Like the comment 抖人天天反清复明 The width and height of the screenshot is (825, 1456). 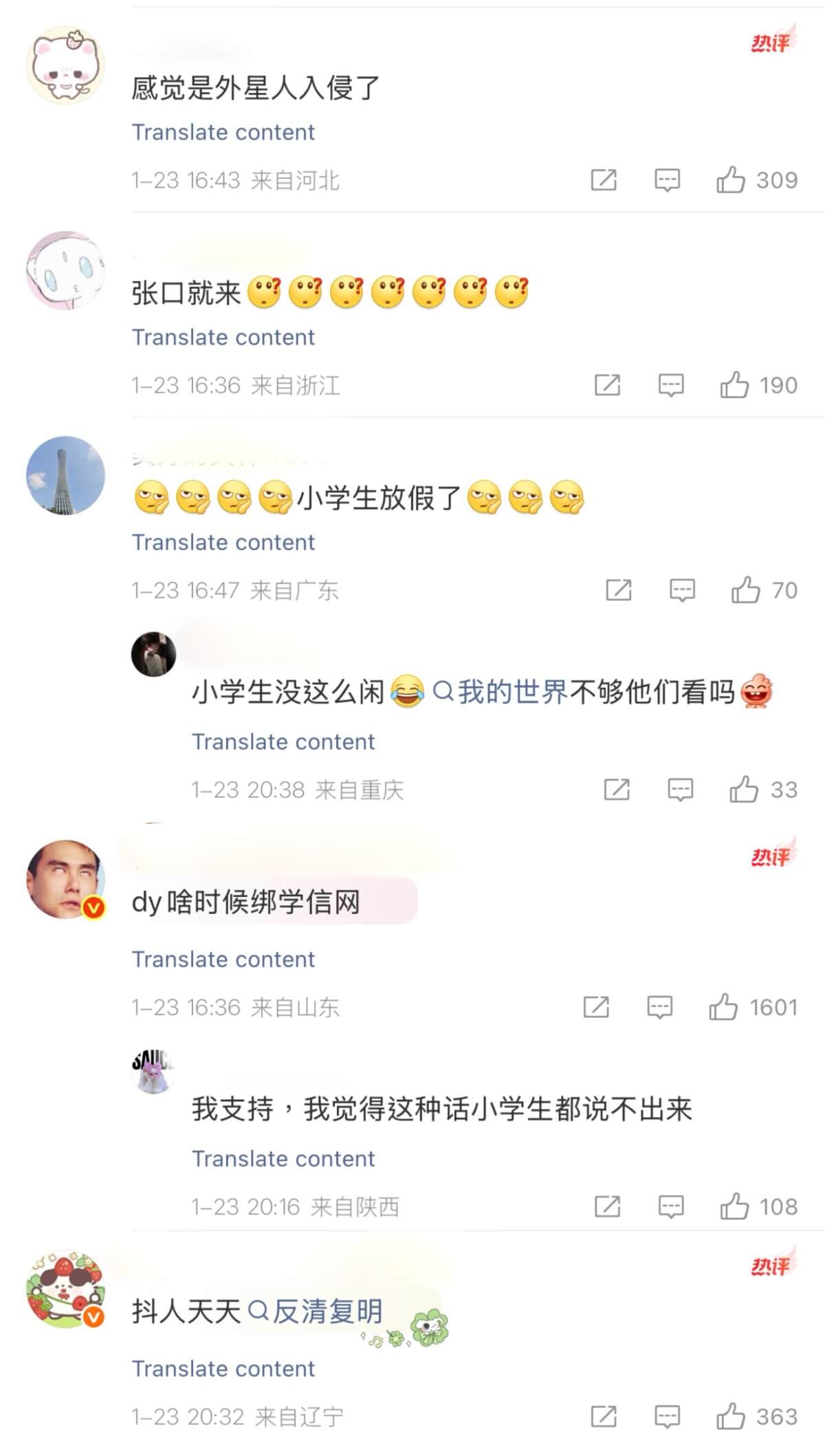tap(731, 1417)
